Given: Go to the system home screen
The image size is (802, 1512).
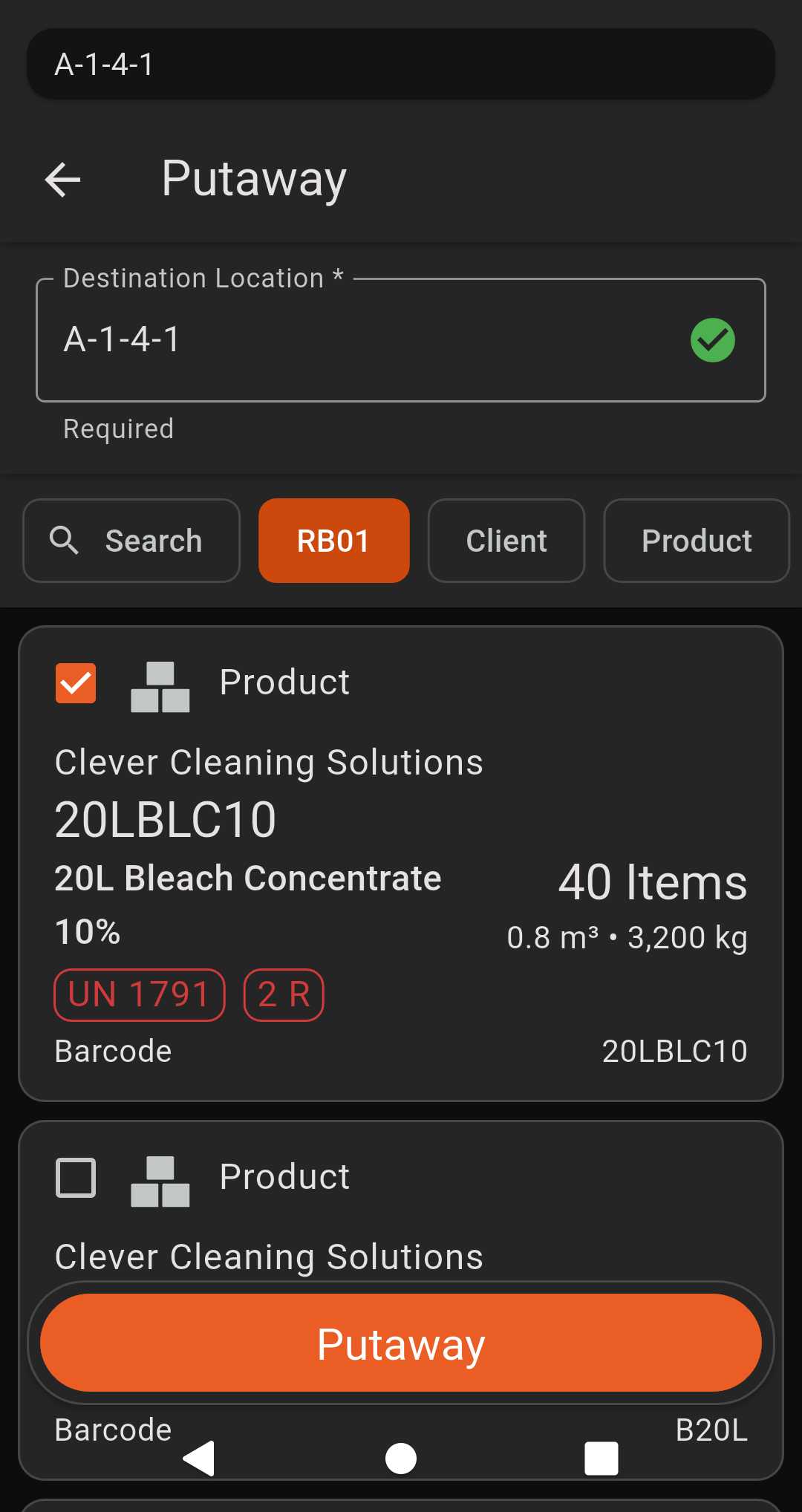Looking at the screenshot, I should pos(401,1458).
